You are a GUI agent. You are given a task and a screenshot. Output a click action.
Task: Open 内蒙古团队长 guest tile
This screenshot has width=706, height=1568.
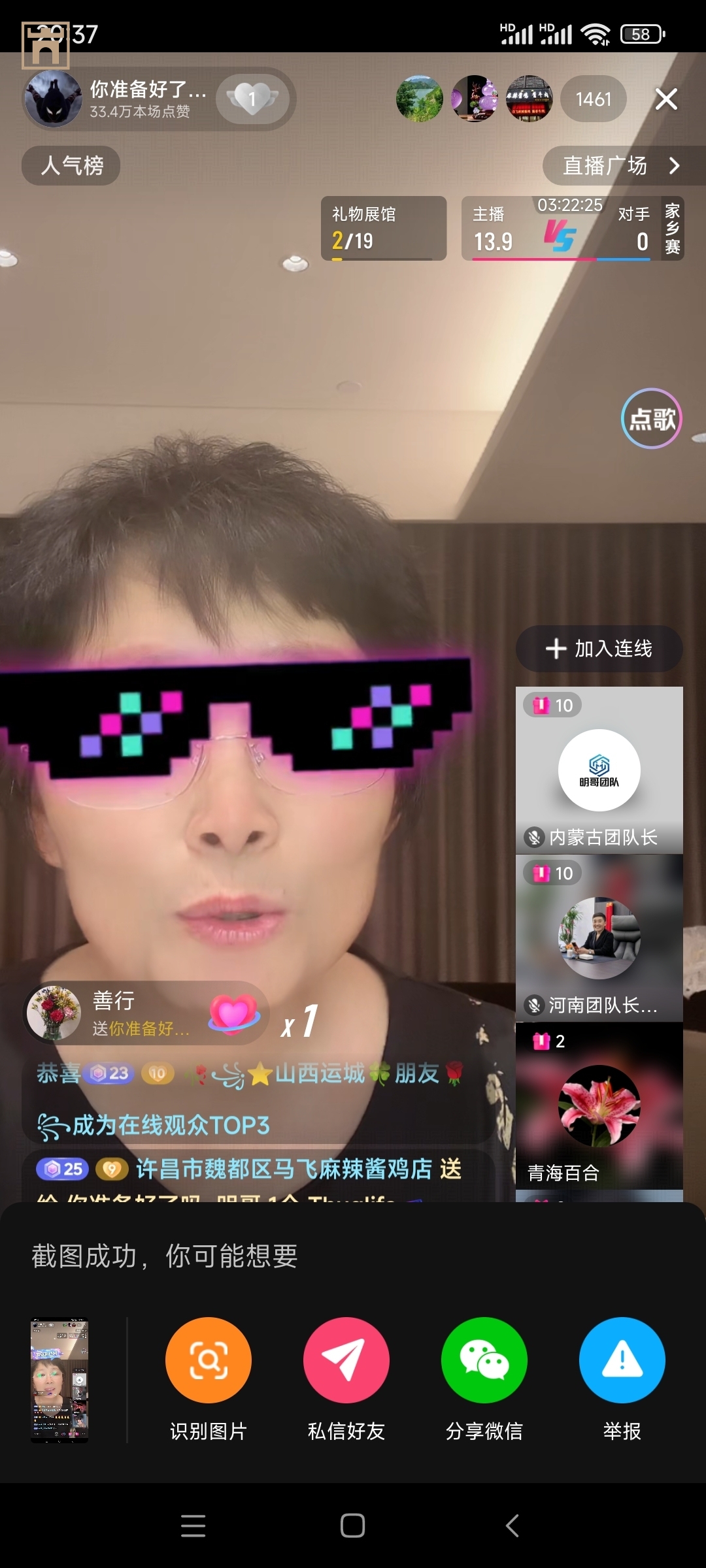point(599,770)
